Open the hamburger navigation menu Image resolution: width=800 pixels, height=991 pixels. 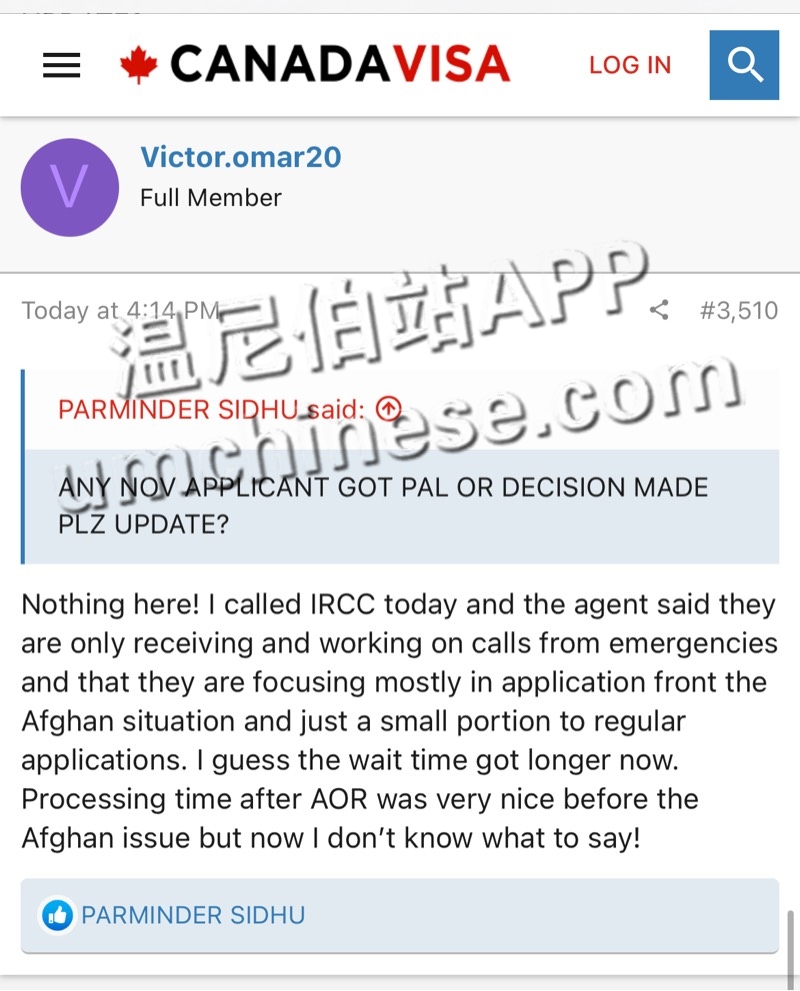coord(62,66)
